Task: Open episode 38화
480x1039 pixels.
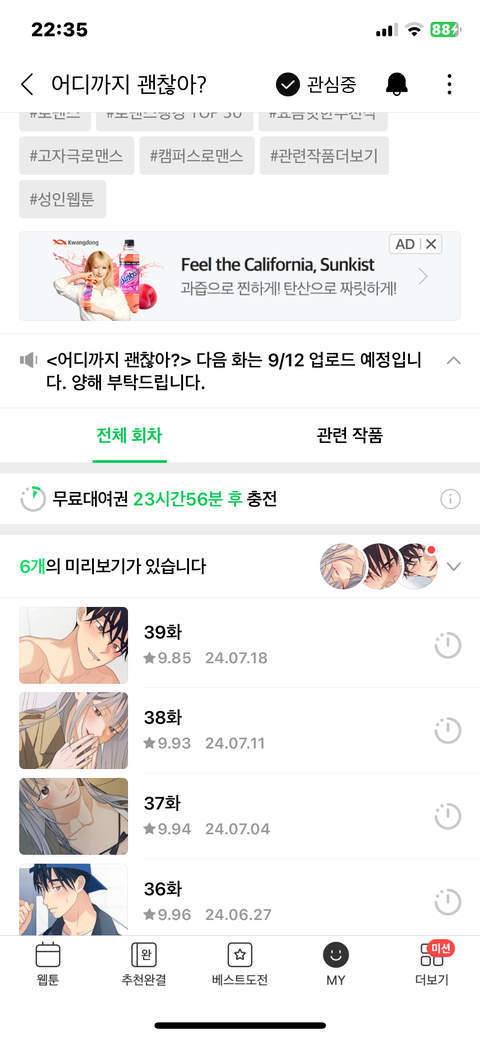Action: tap(240, 730)
